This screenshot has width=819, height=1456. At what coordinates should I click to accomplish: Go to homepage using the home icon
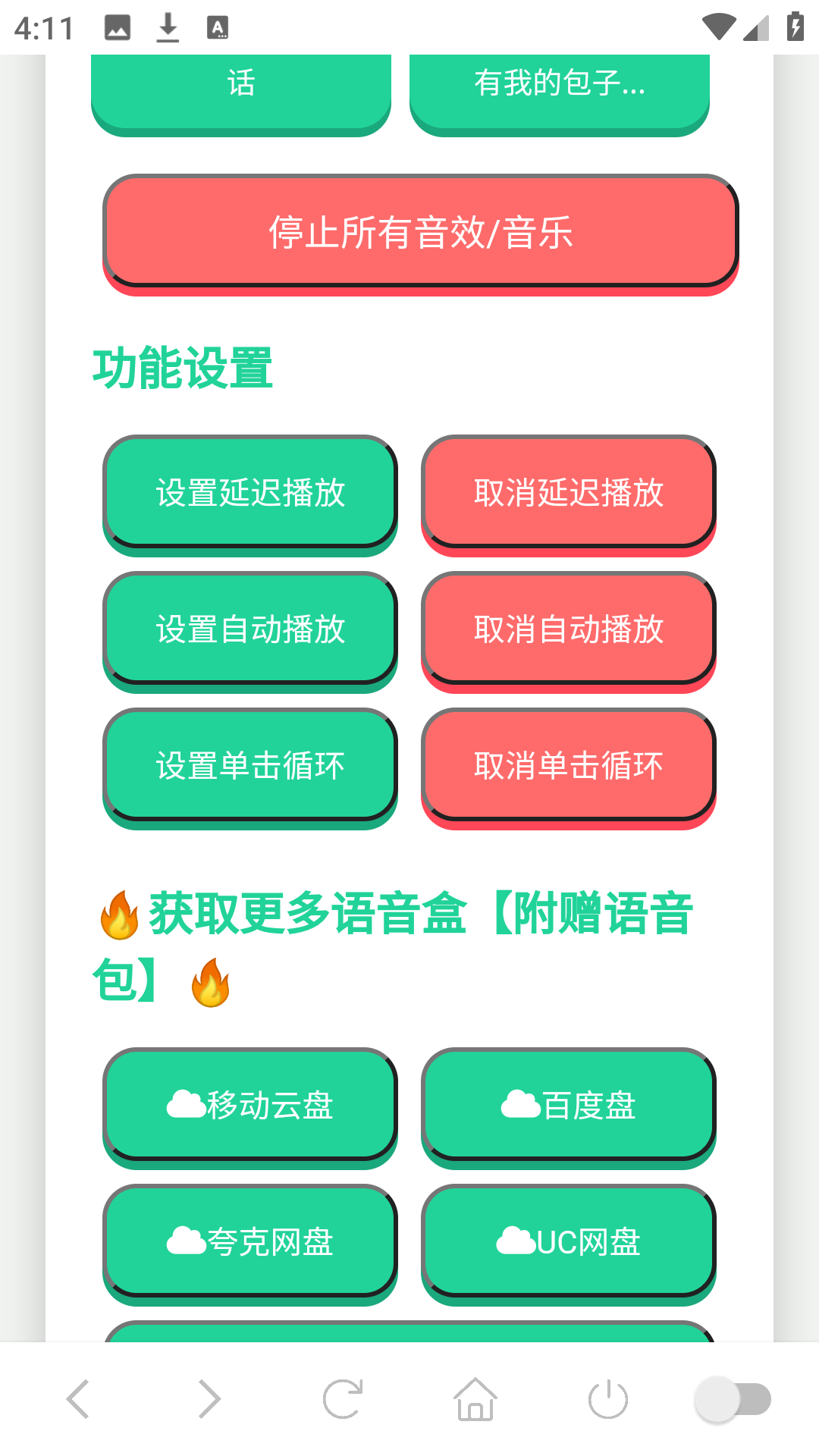(475, 1399)
